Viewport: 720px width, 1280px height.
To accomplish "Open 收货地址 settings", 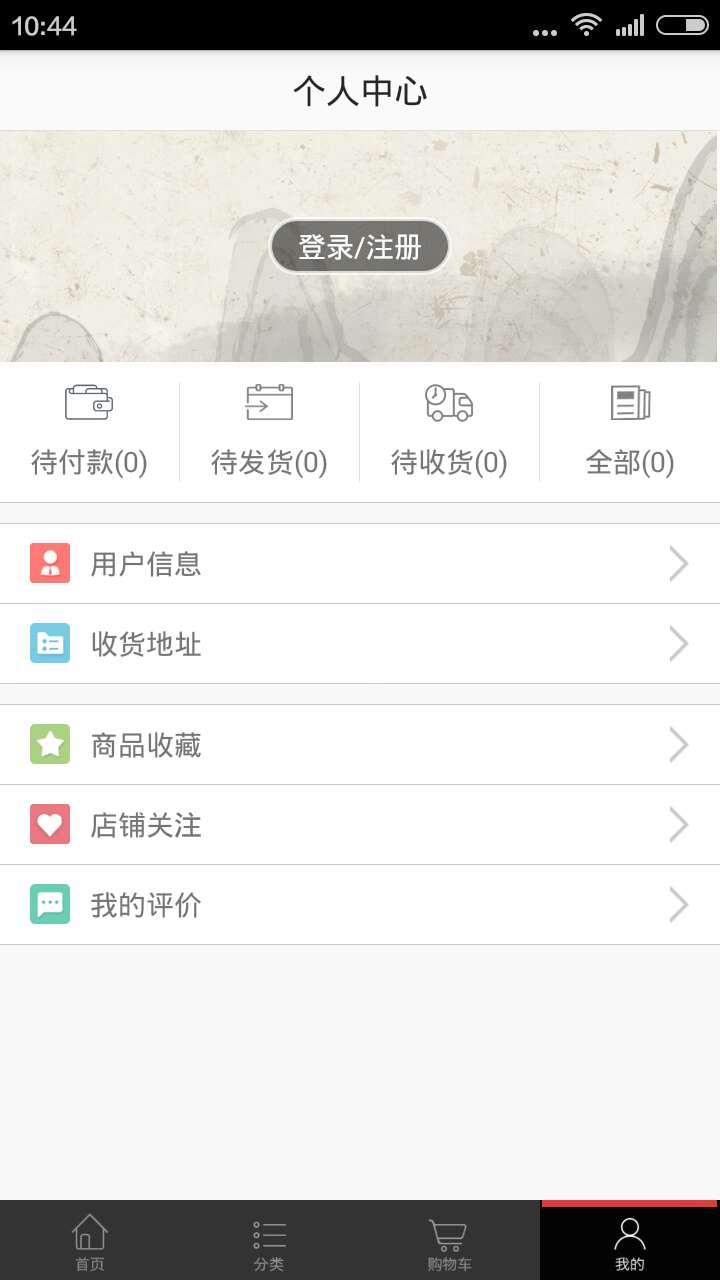I will (x=360, y=644).
